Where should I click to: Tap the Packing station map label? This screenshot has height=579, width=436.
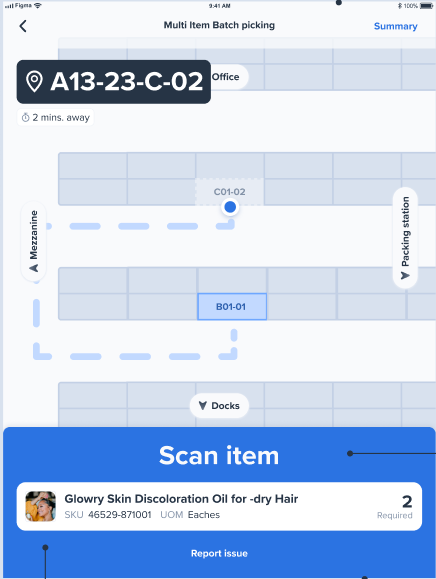tap(405, 238)
